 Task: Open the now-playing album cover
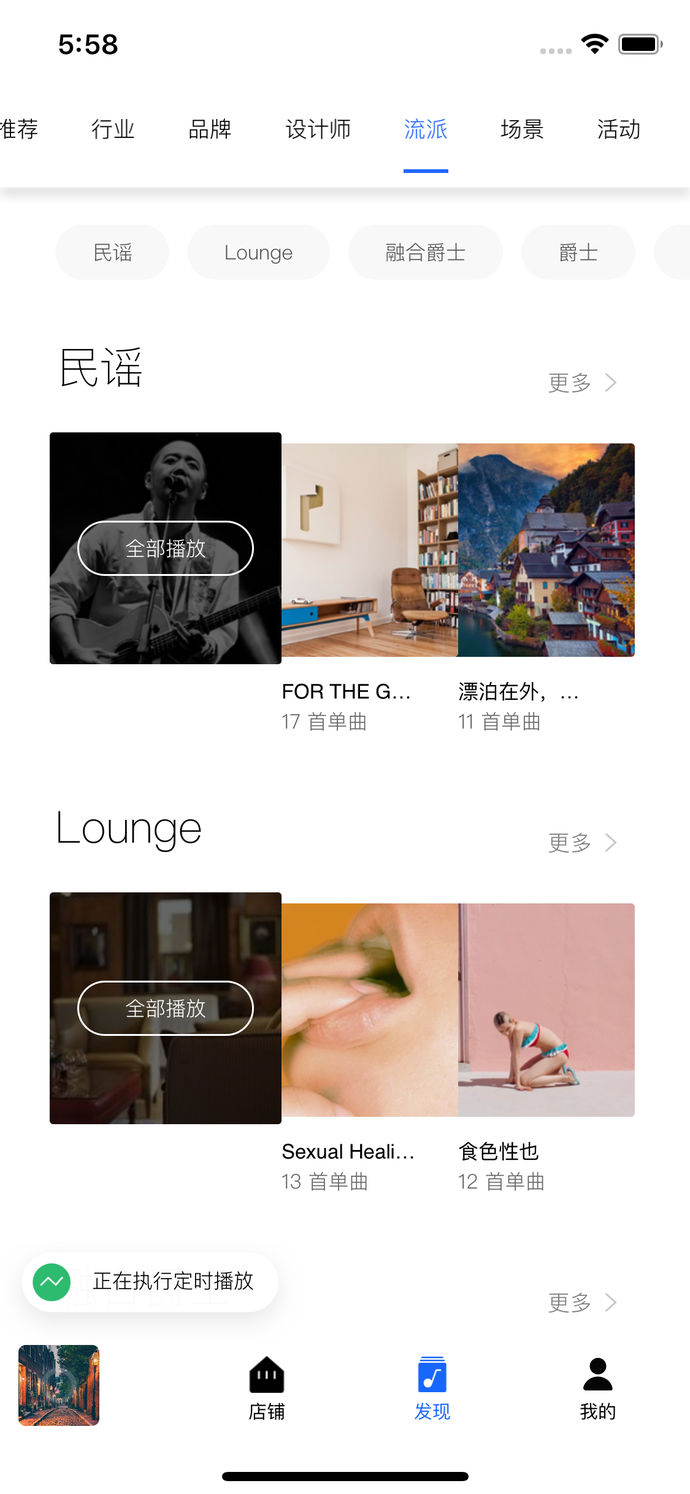(59, 1385)
